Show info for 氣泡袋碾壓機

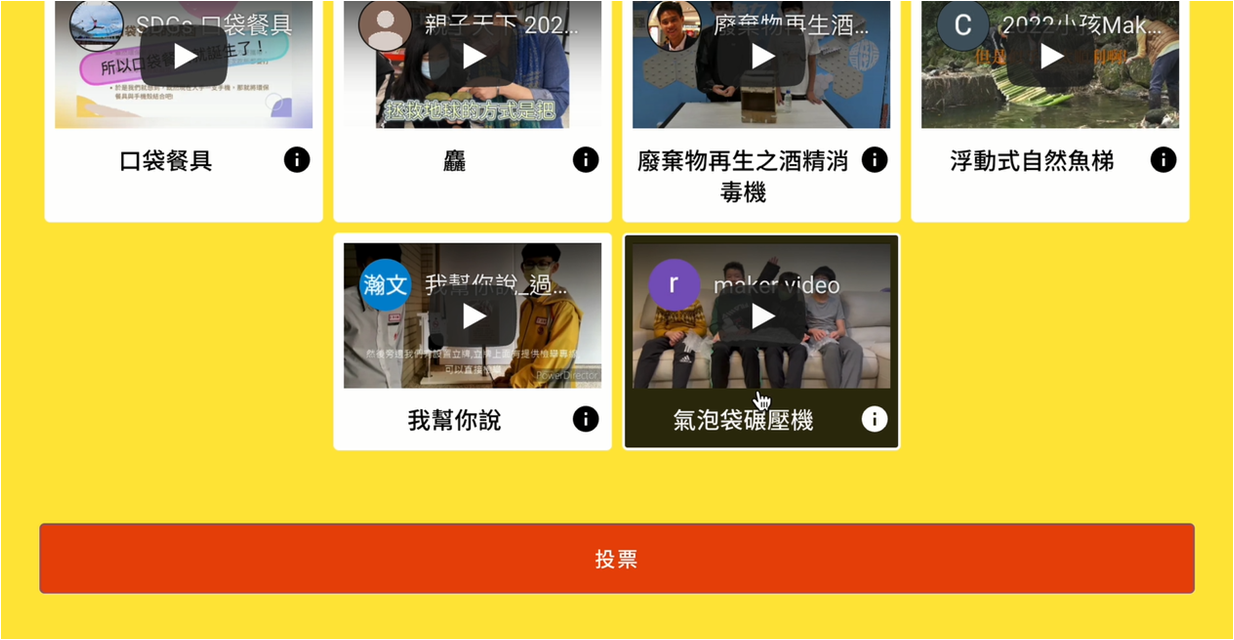pos(875,419)
